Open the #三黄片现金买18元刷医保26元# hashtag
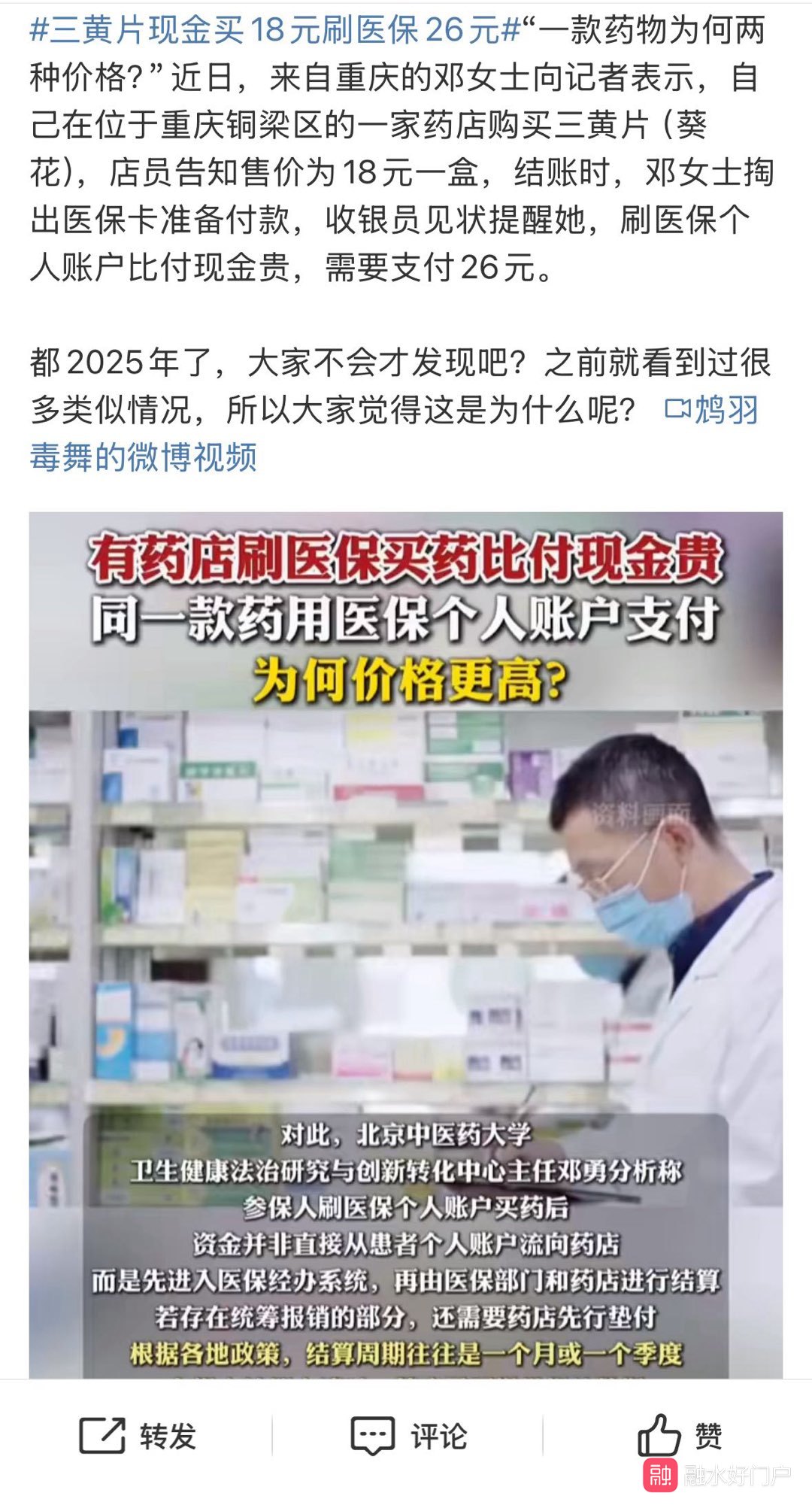812x1508 pixels. pos(275,32)
